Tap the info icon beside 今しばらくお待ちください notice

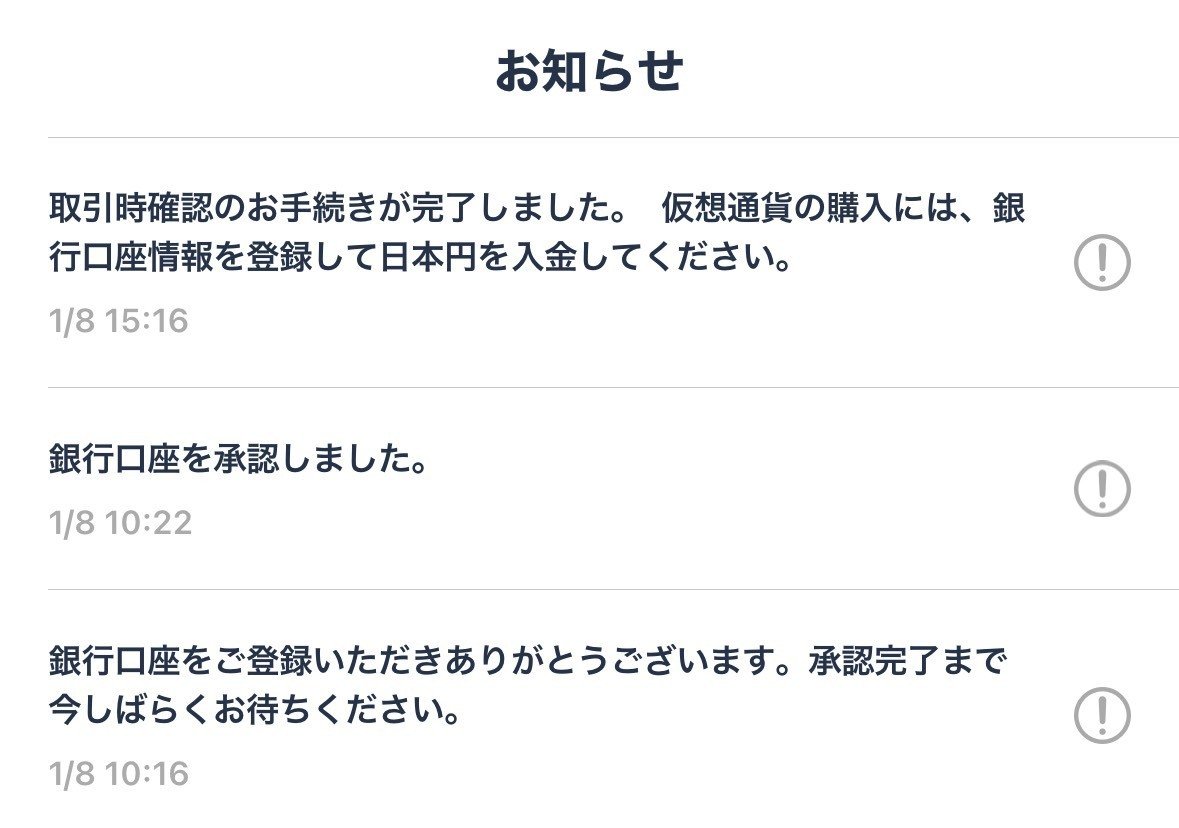[x=1101, y=715]
